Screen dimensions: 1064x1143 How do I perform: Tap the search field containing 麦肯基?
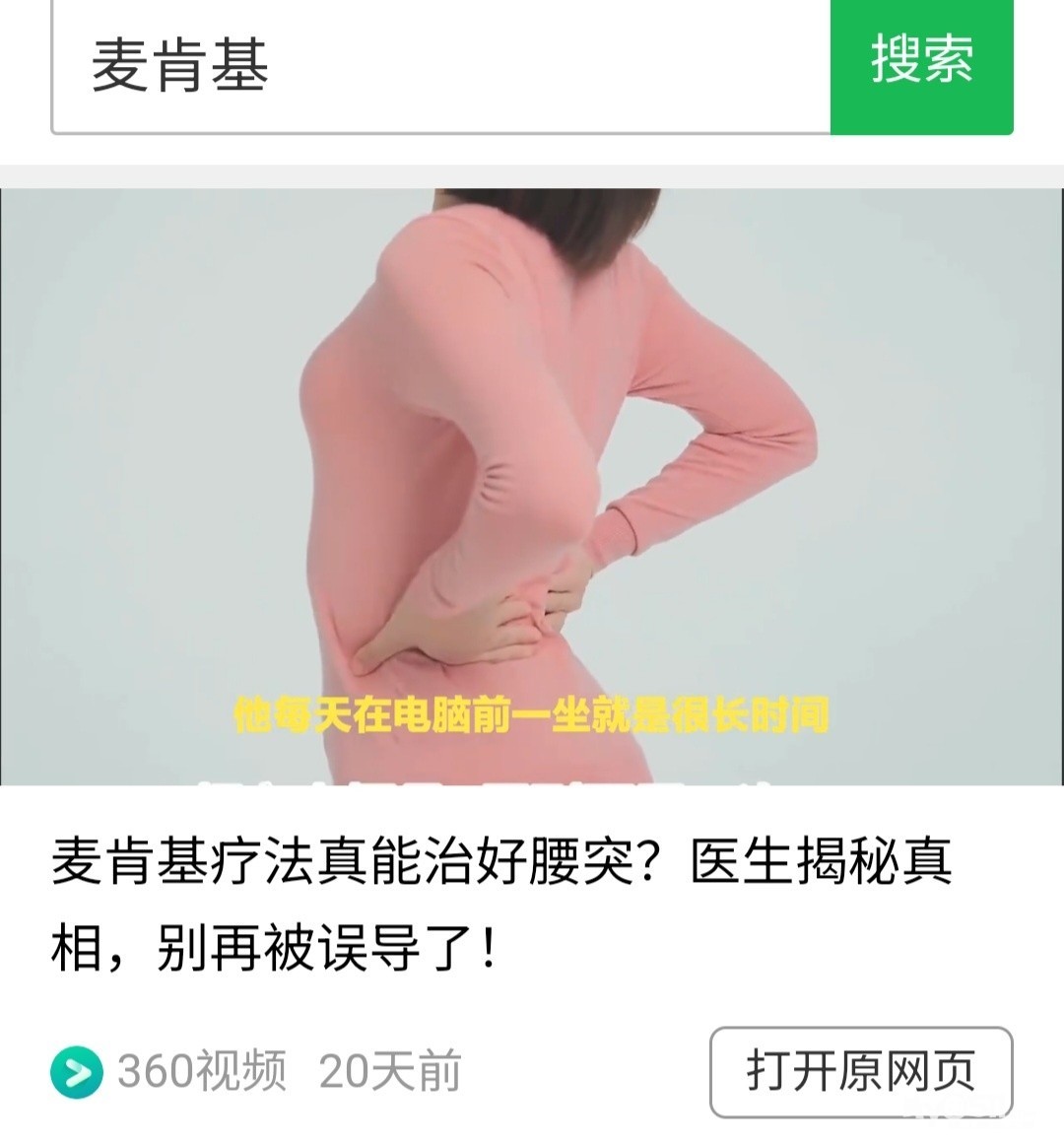click(440, 67)
